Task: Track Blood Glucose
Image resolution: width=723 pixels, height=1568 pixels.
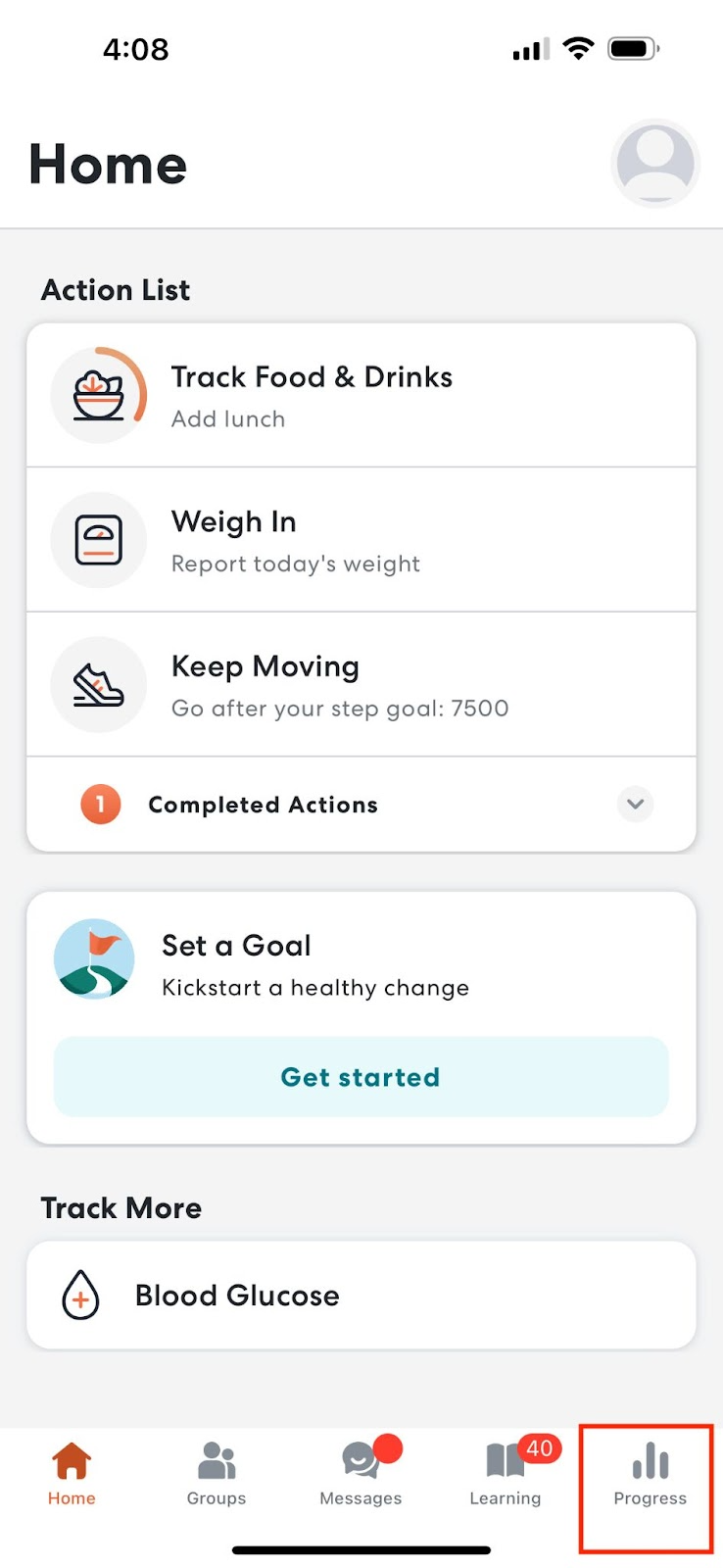Action: click(361, 1296)
